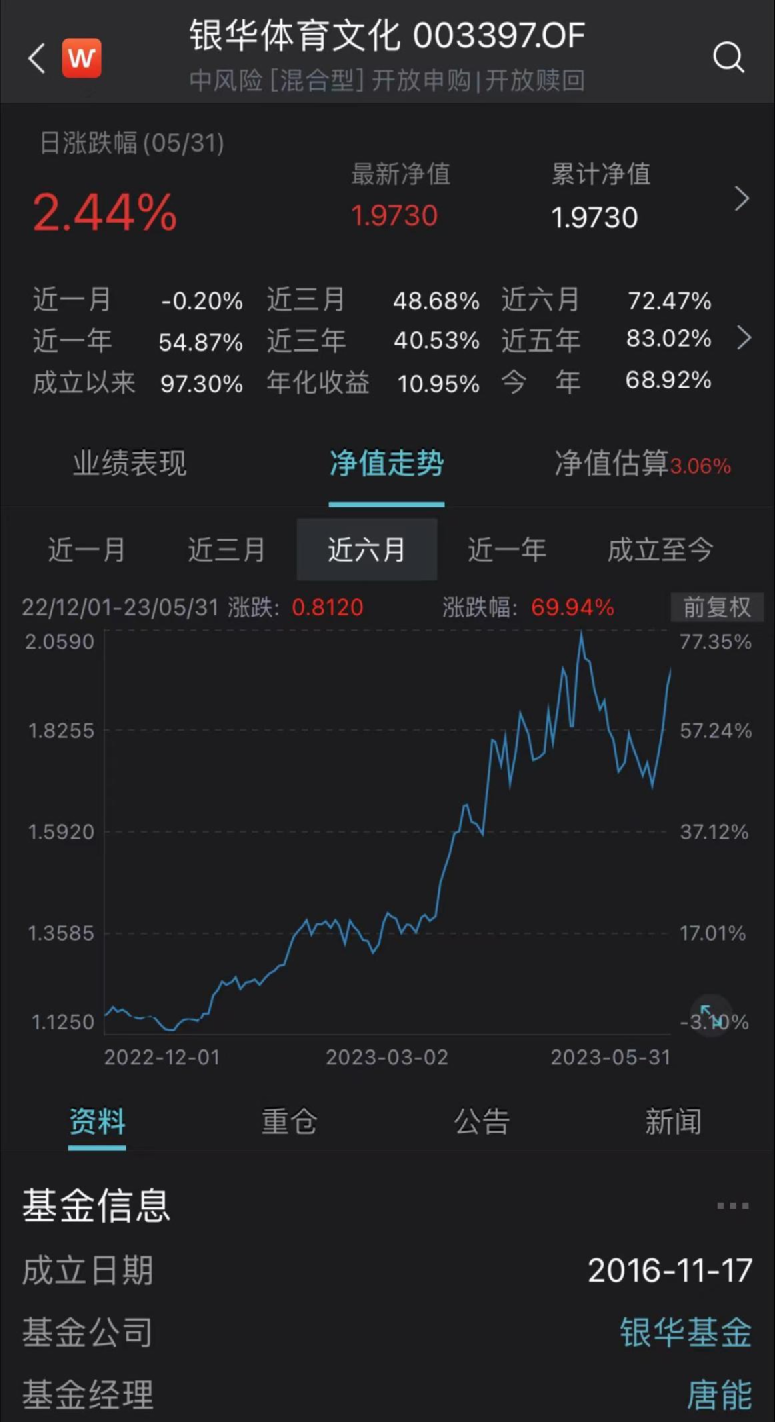Select the 净值走势 tab
775x1422 pixels.
pyautogui.click(x=386, y=464)
